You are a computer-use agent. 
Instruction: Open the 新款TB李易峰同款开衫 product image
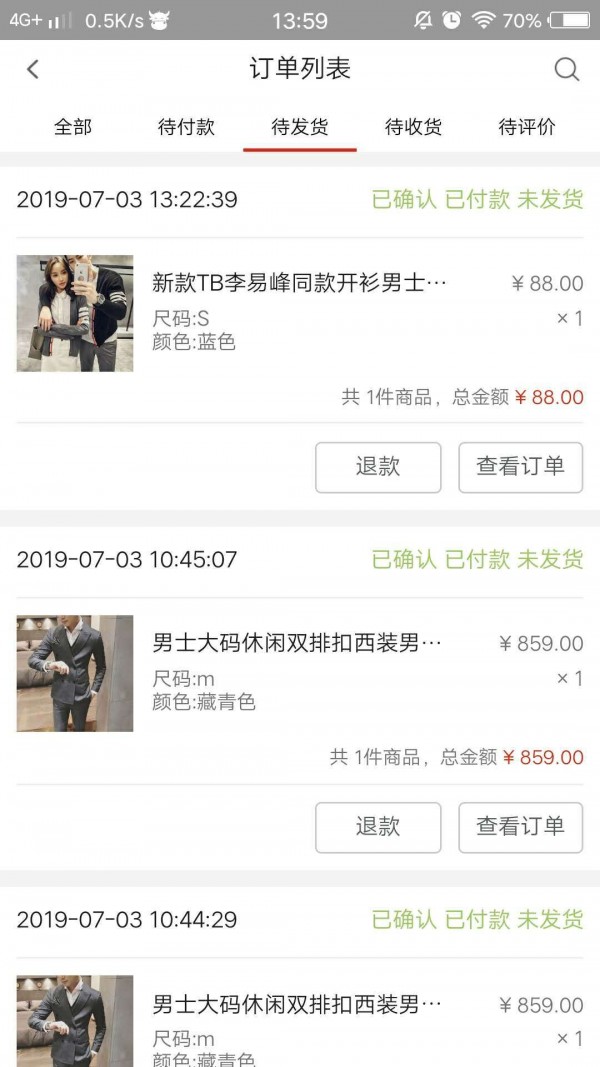point(75,313)
